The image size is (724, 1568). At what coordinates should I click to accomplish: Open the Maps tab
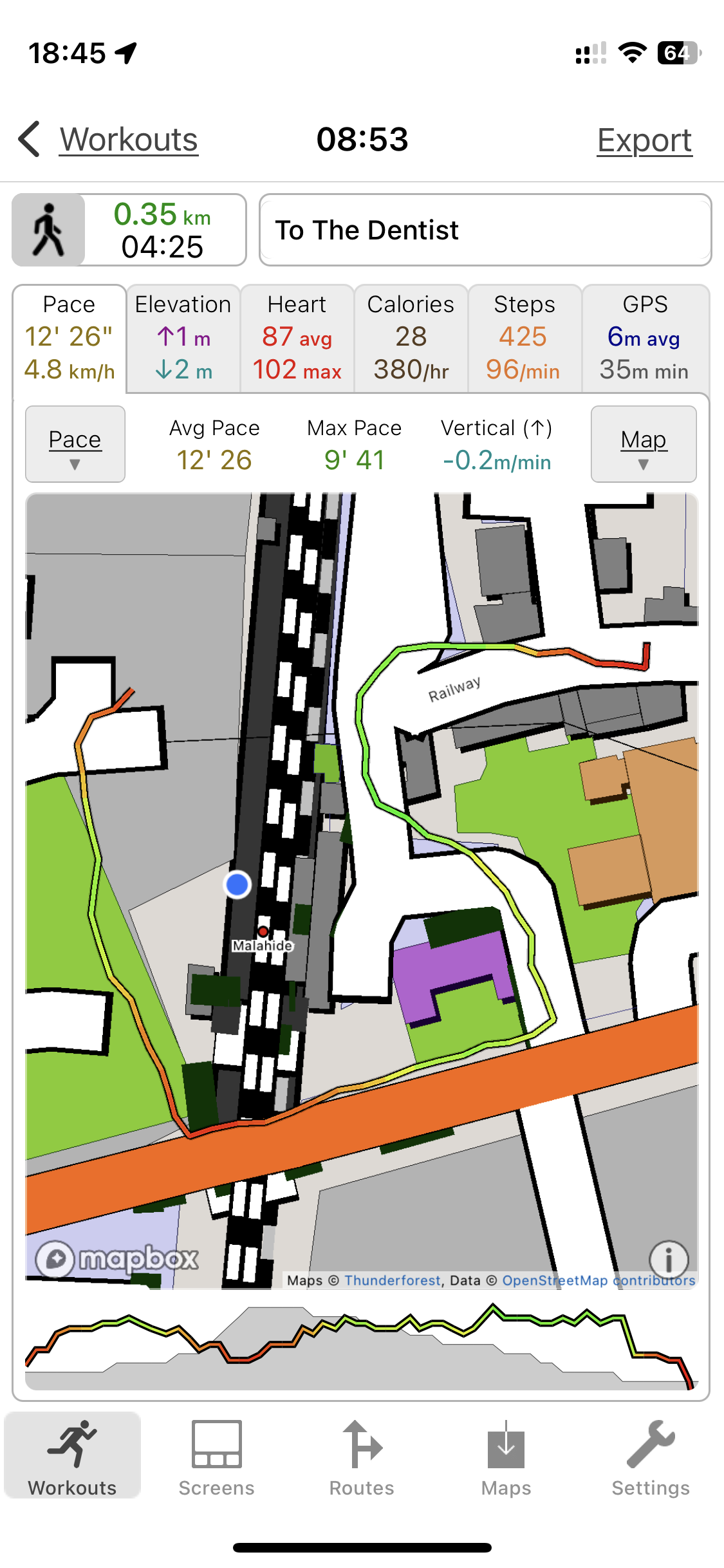pos(506,1459)
